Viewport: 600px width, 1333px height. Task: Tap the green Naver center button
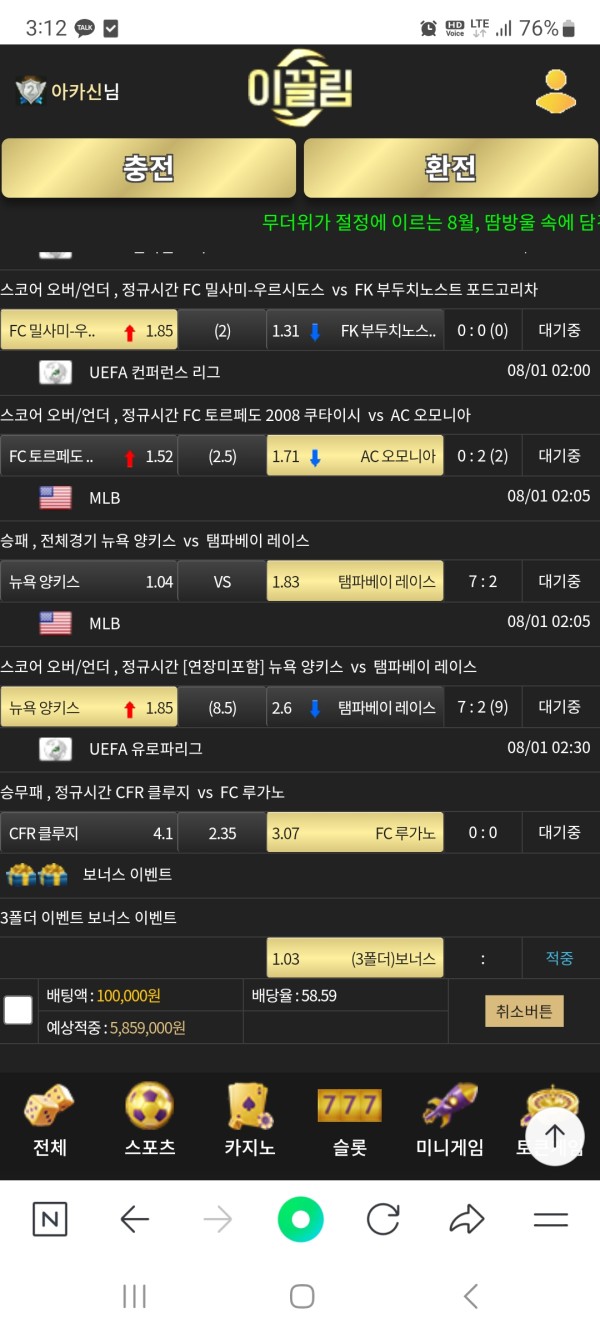click(x=300, y=1219)
